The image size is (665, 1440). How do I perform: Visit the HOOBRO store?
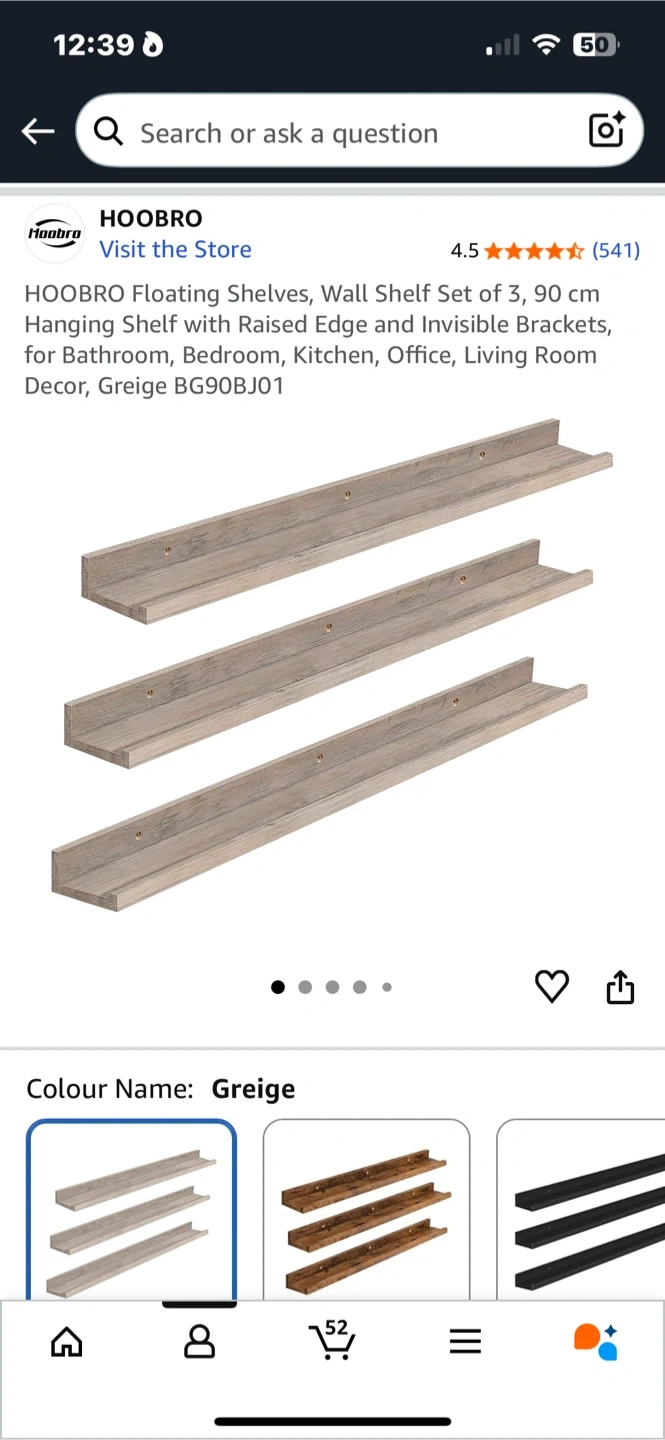coord(175,250)
